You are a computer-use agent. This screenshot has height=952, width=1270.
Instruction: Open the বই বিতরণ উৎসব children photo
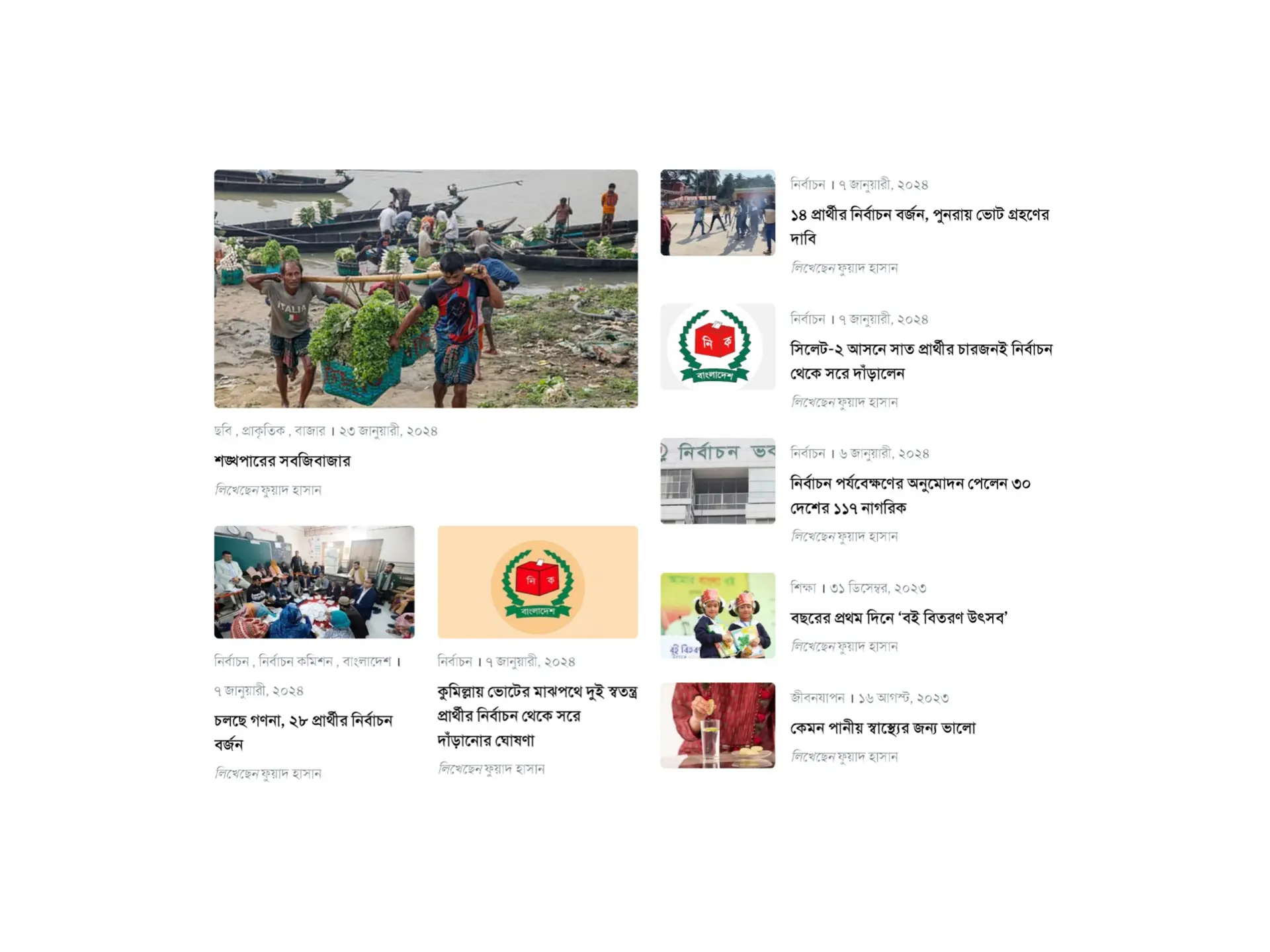(718, 615)
